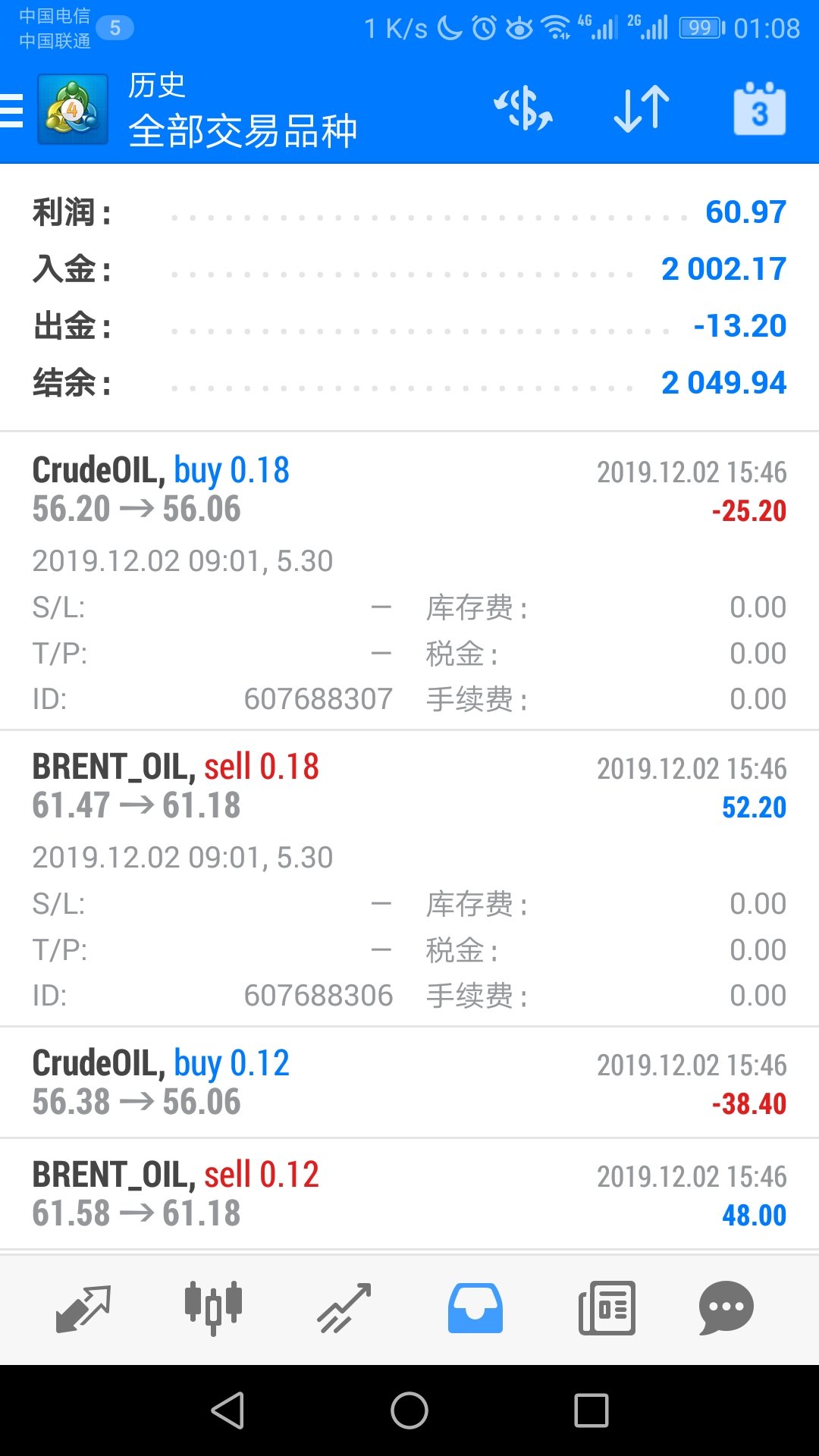The image size is (819, 1456).
Task: Expand the CrudeOIL buy 0.12 trade
Action: point(409,1082)
